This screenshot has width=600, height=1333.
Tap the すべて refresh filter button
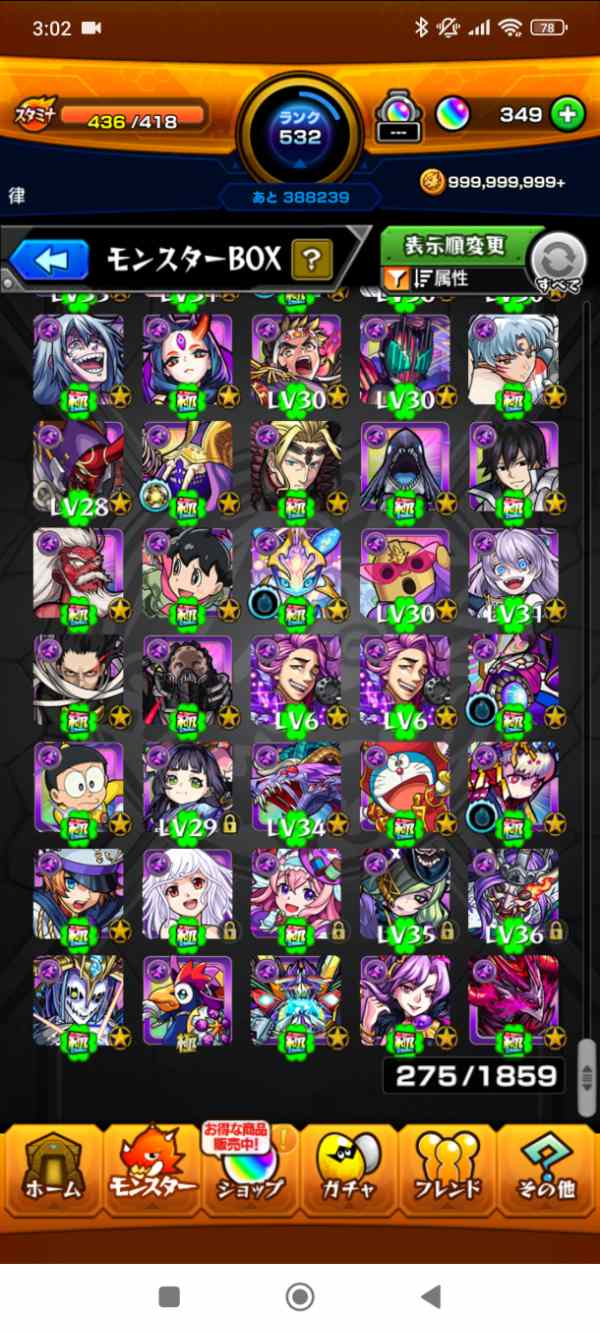[559, 262]
